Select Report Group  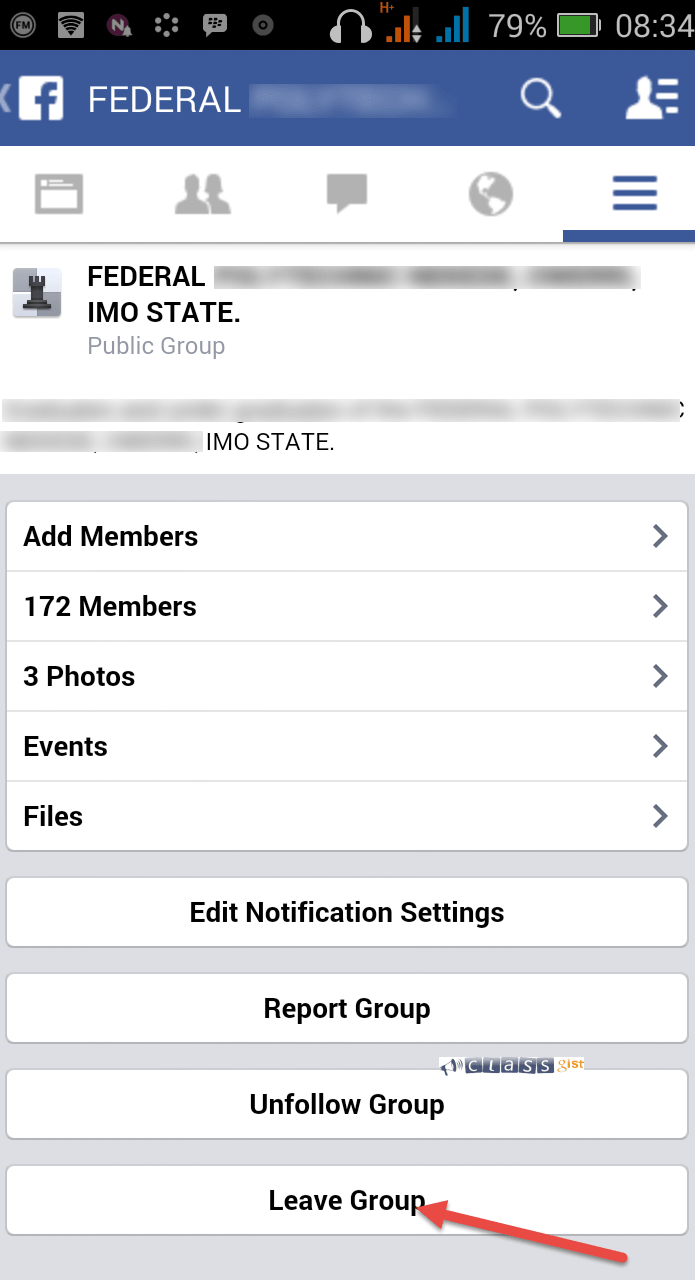pyautogui.click(x=347, y=1009)
